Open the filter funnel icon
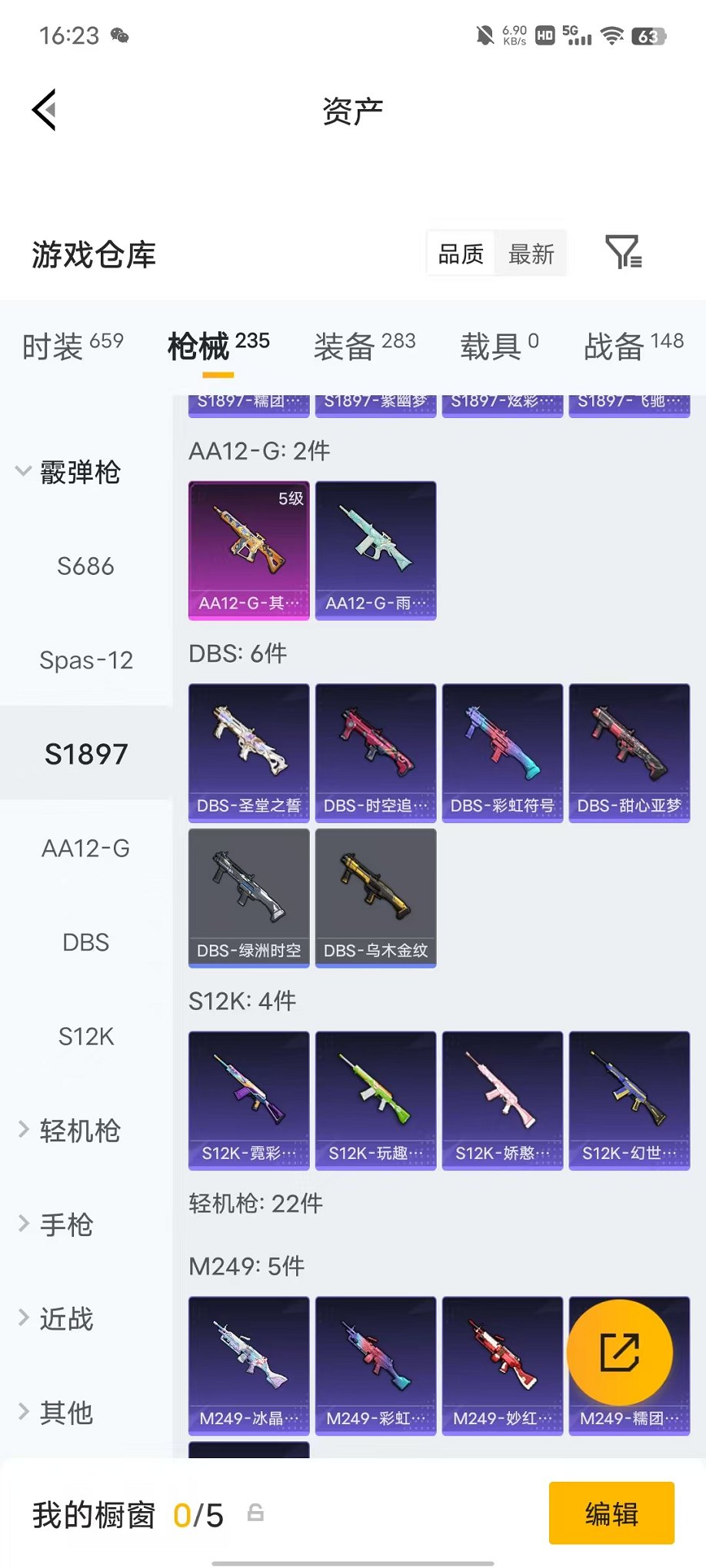Viewport: 706px width, 1568px height. click(x=623, y=252)
